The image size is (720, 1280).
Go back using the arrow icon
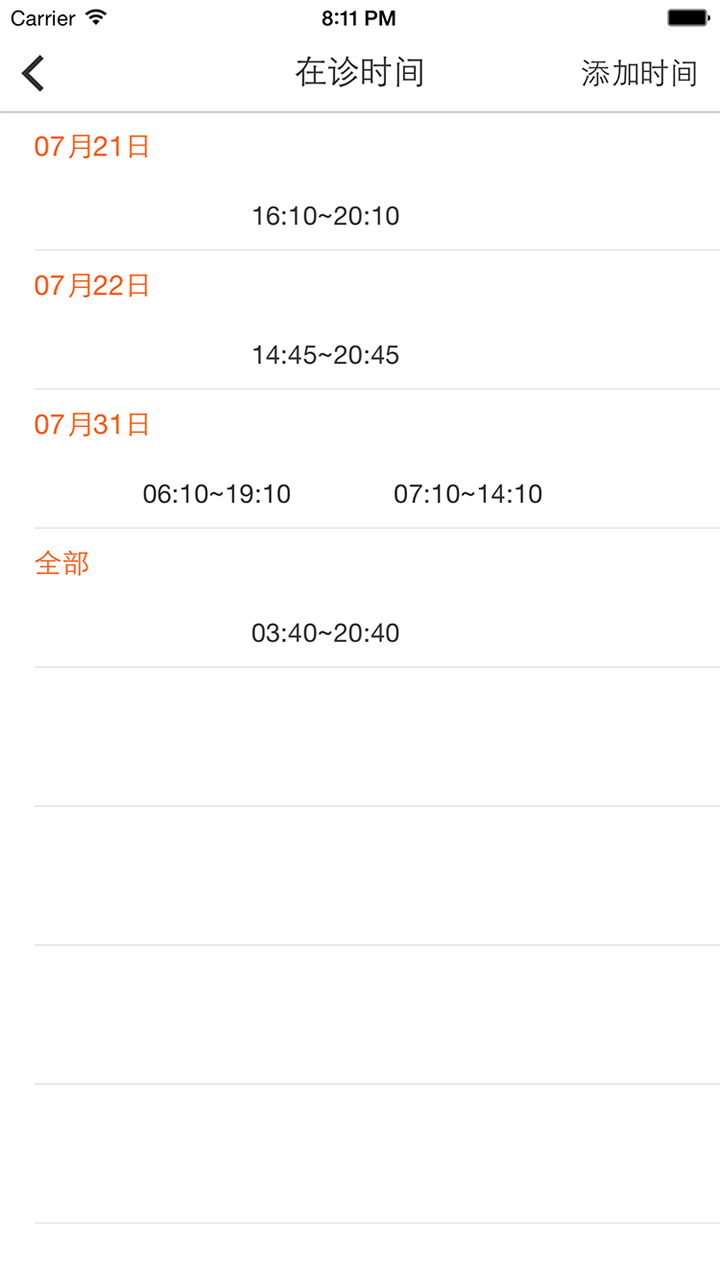coord(34,73)
